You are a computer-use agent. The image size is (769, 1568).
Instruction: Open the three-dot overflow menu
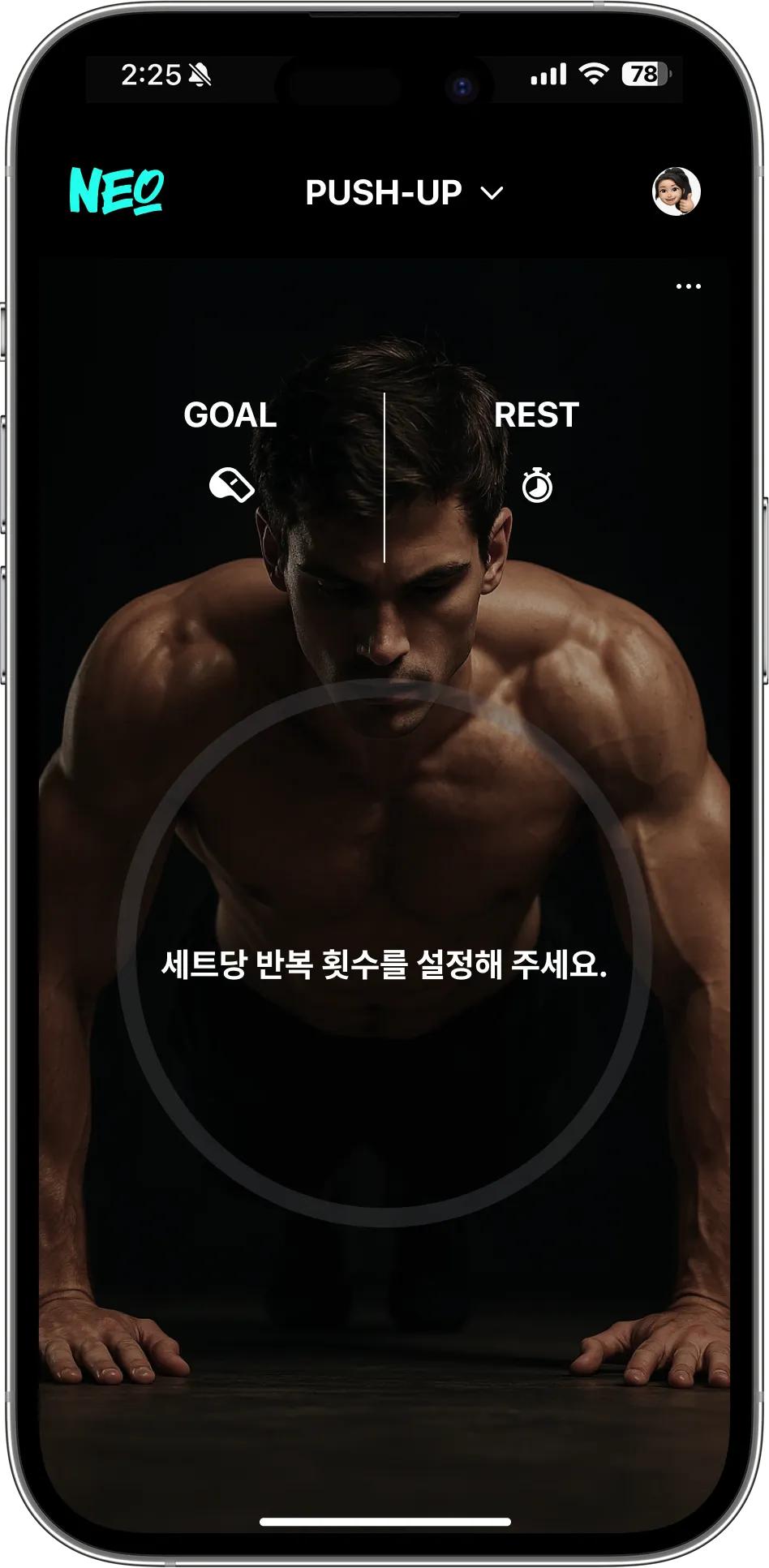click(688, 286)
